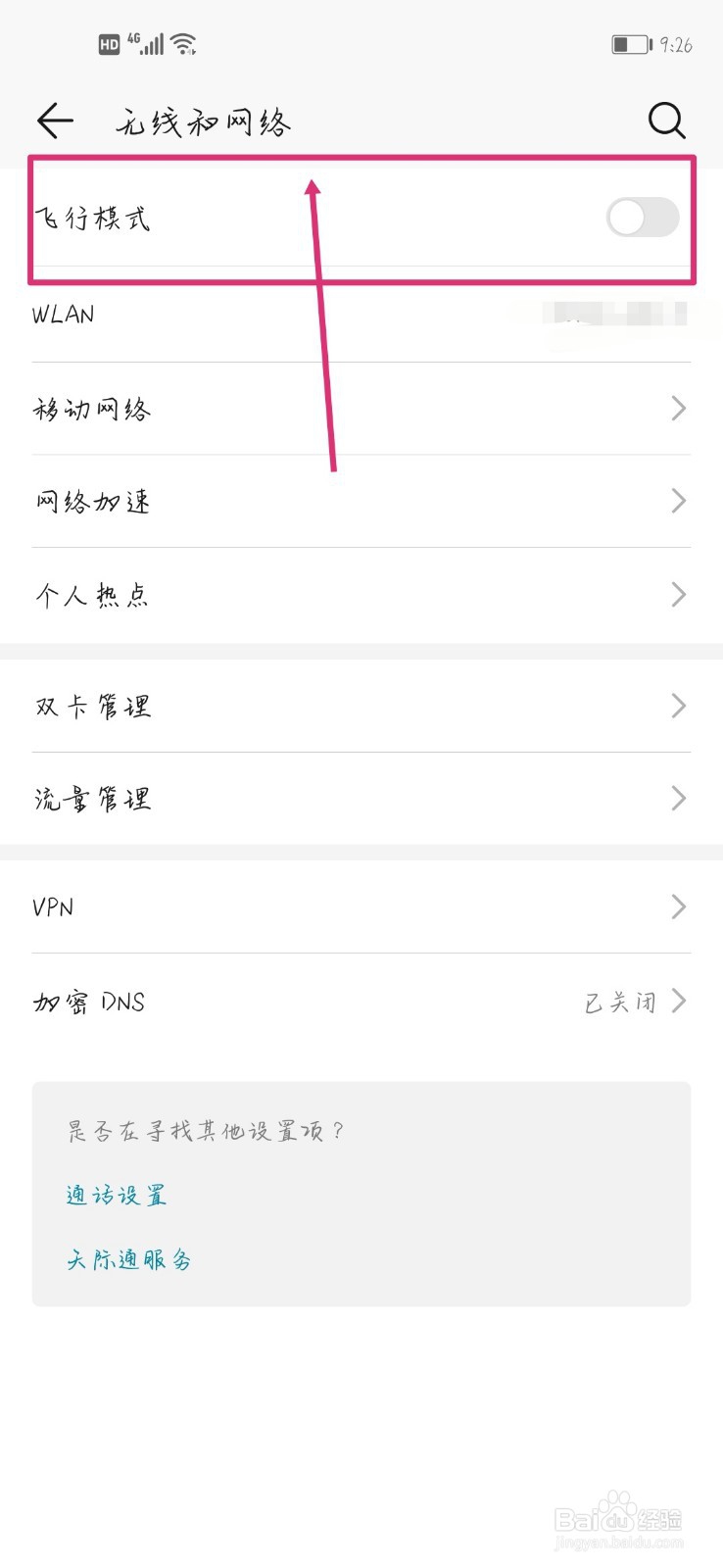The width and height of the screenshot is (723, 1568).
Task: Open 网络加速 network acceleration
Action: (361, 502)
